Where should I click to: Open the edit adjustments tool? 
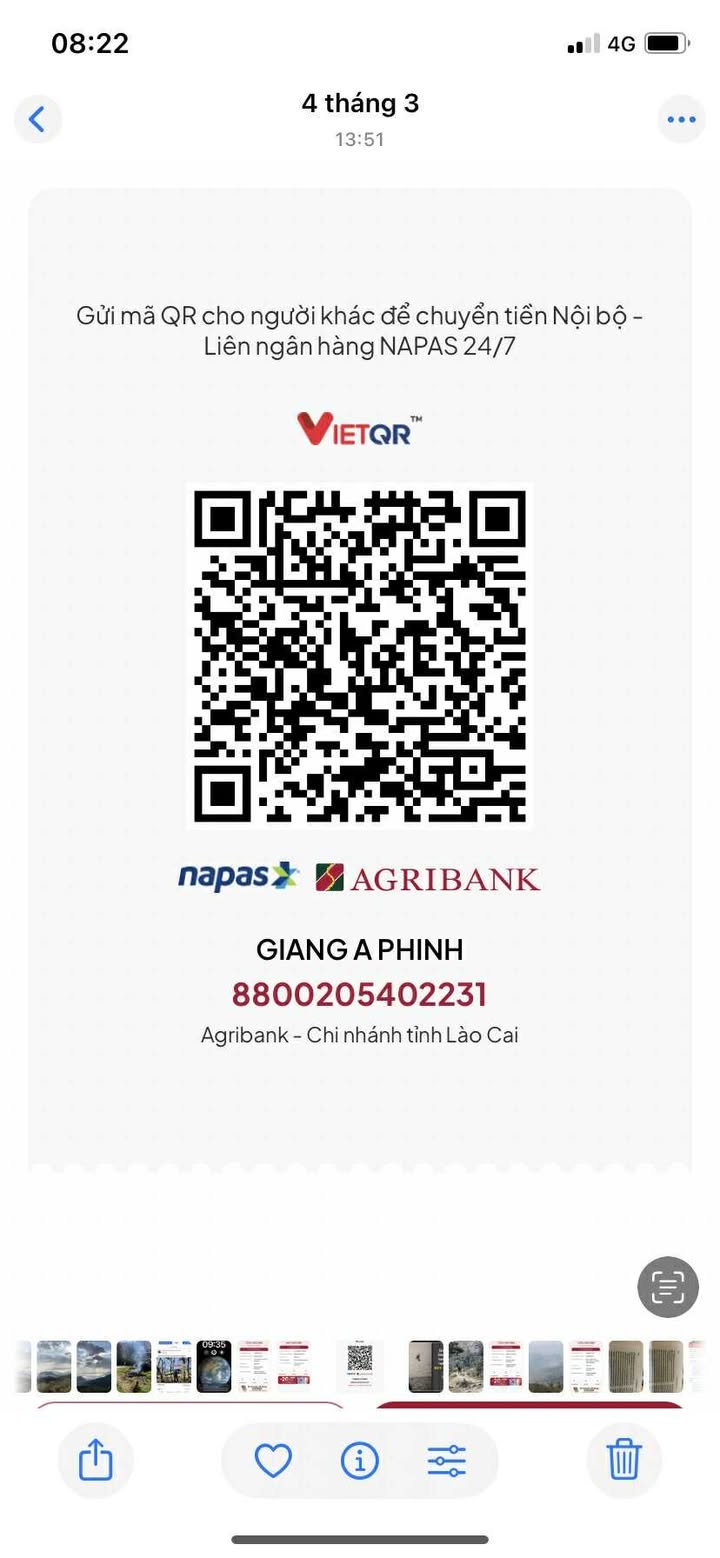pos(446,1461)
